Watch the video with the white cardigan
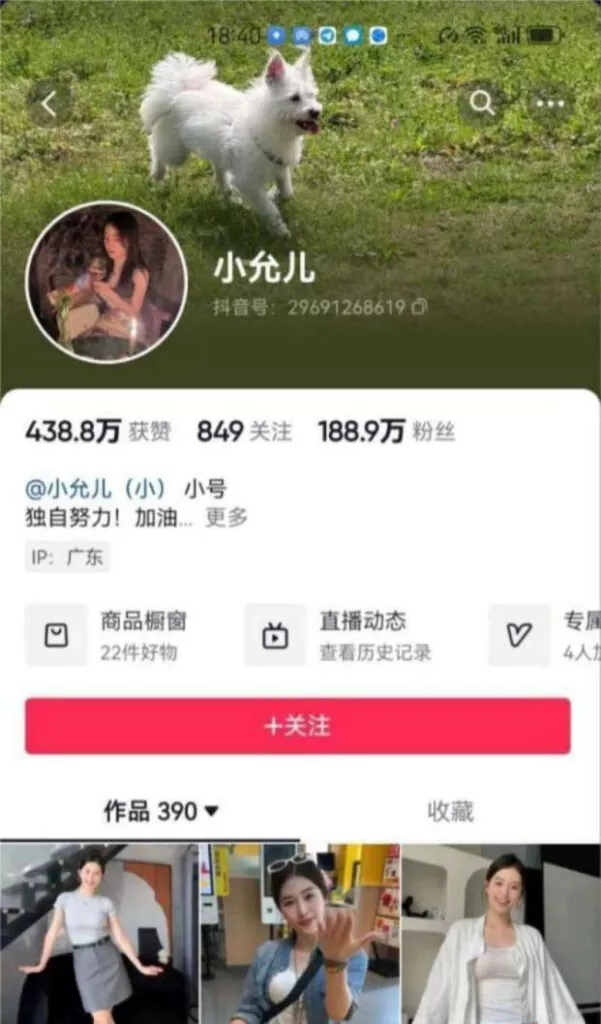This screenshot has width=601, height=1024. tap(501, 933)
